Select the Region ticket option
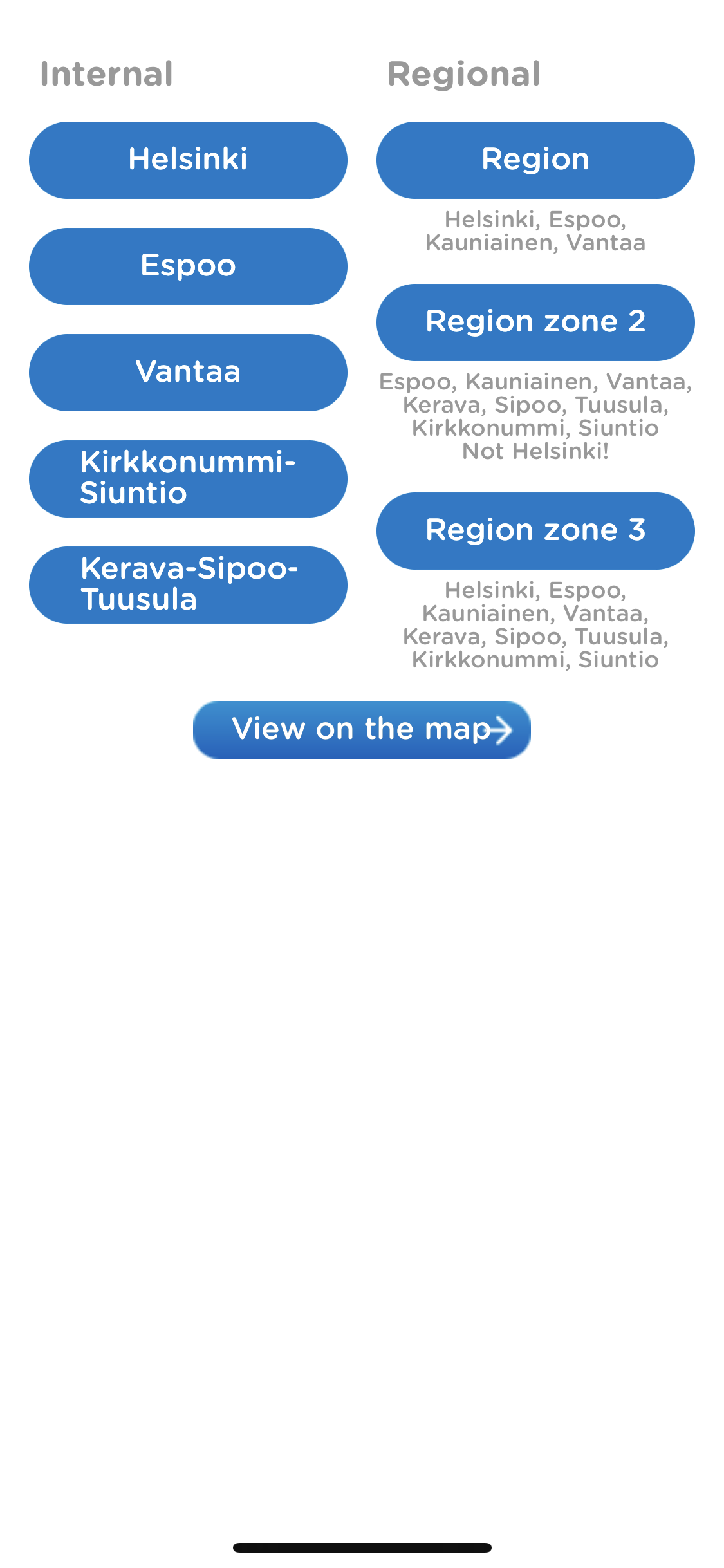This screenshot has width=724, height=1568. (535, 160)
